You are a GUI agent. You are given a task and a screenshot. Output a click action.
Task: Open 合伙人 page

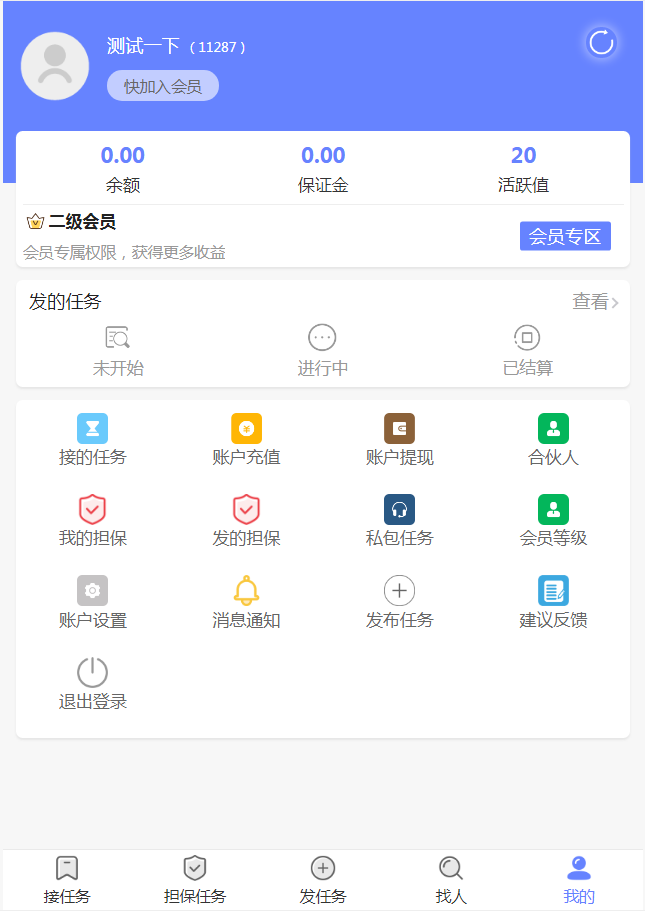tap(553, 440)
